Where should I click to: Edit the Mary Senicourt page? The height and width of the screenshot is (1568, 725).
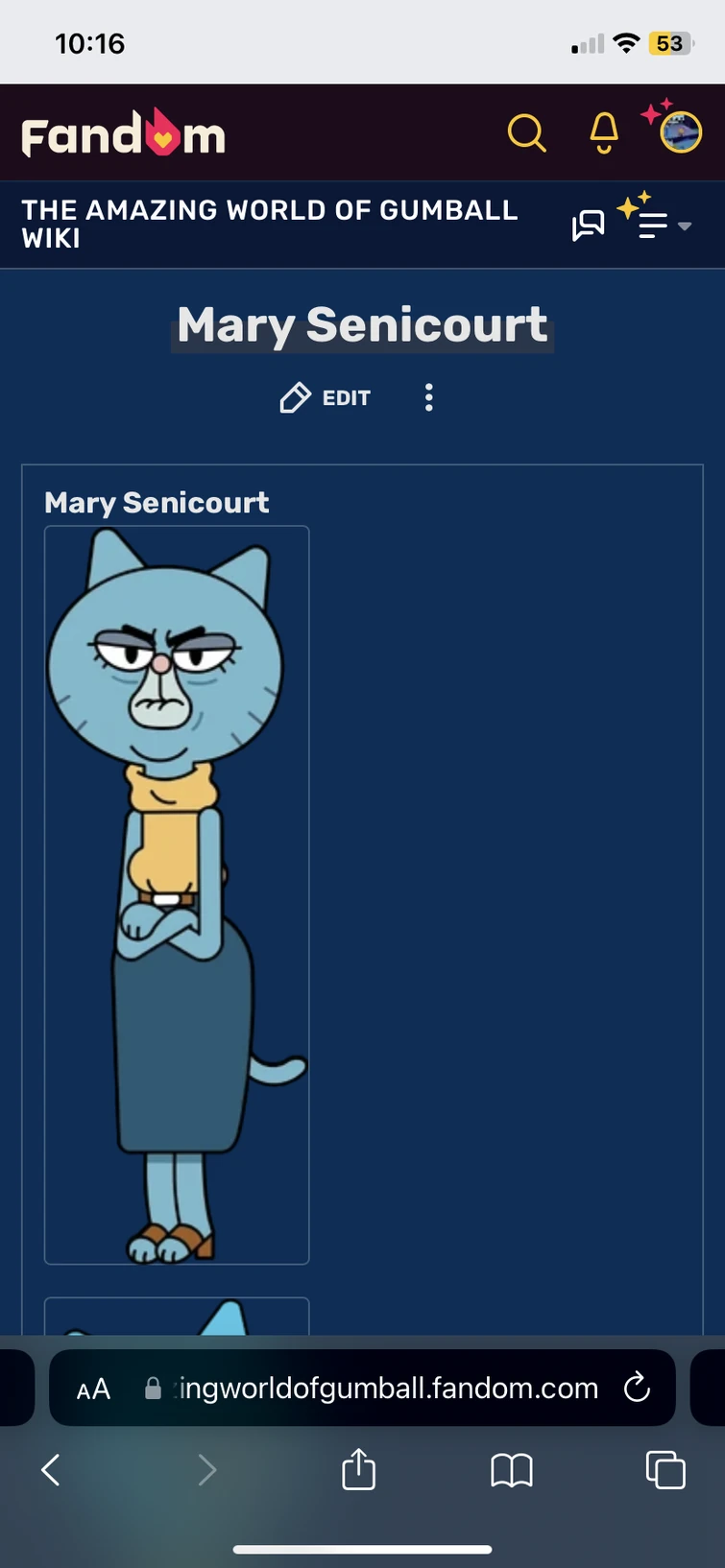(326, 397)
